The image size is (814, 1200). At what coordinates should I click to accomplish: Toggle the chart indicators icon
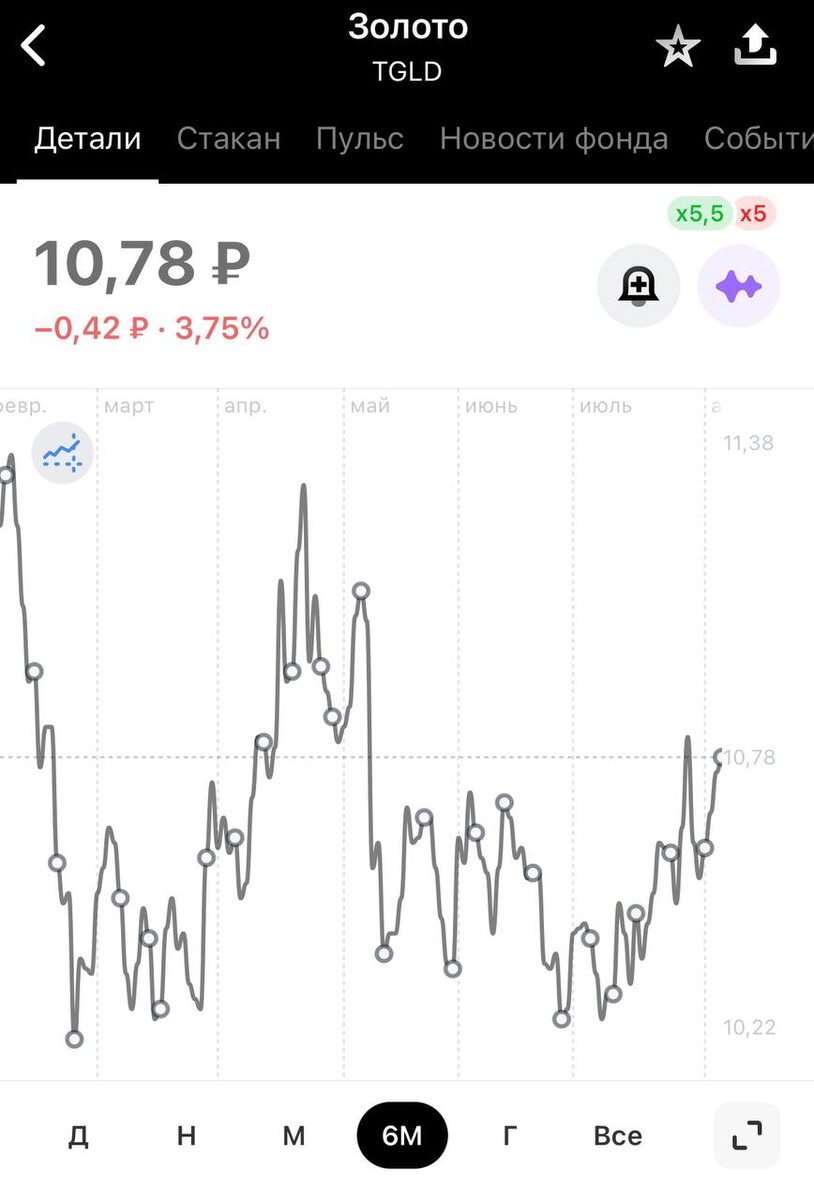[x=62, y=454]
